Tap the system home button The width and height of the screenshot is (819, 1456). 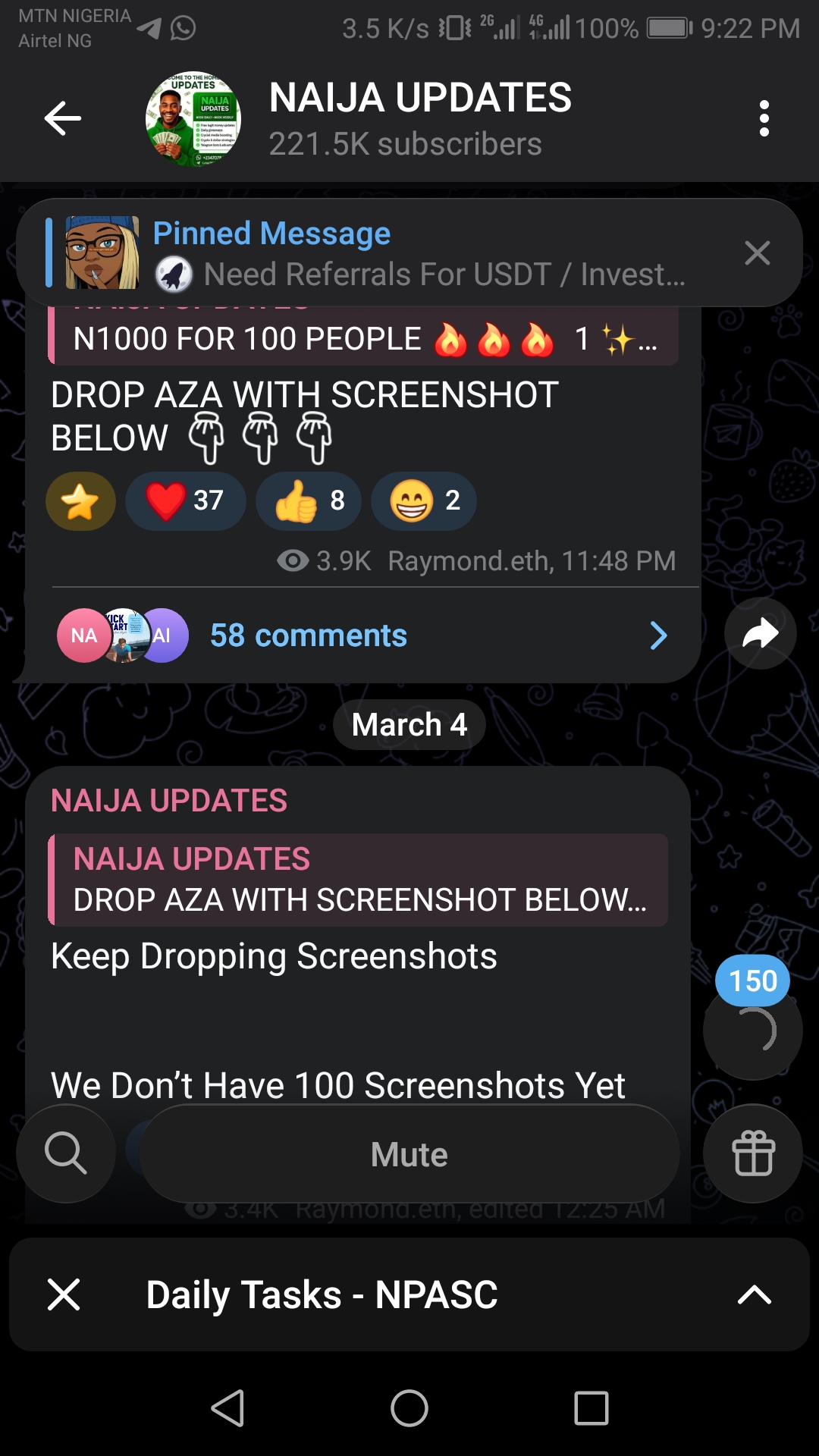(409, 1408)
